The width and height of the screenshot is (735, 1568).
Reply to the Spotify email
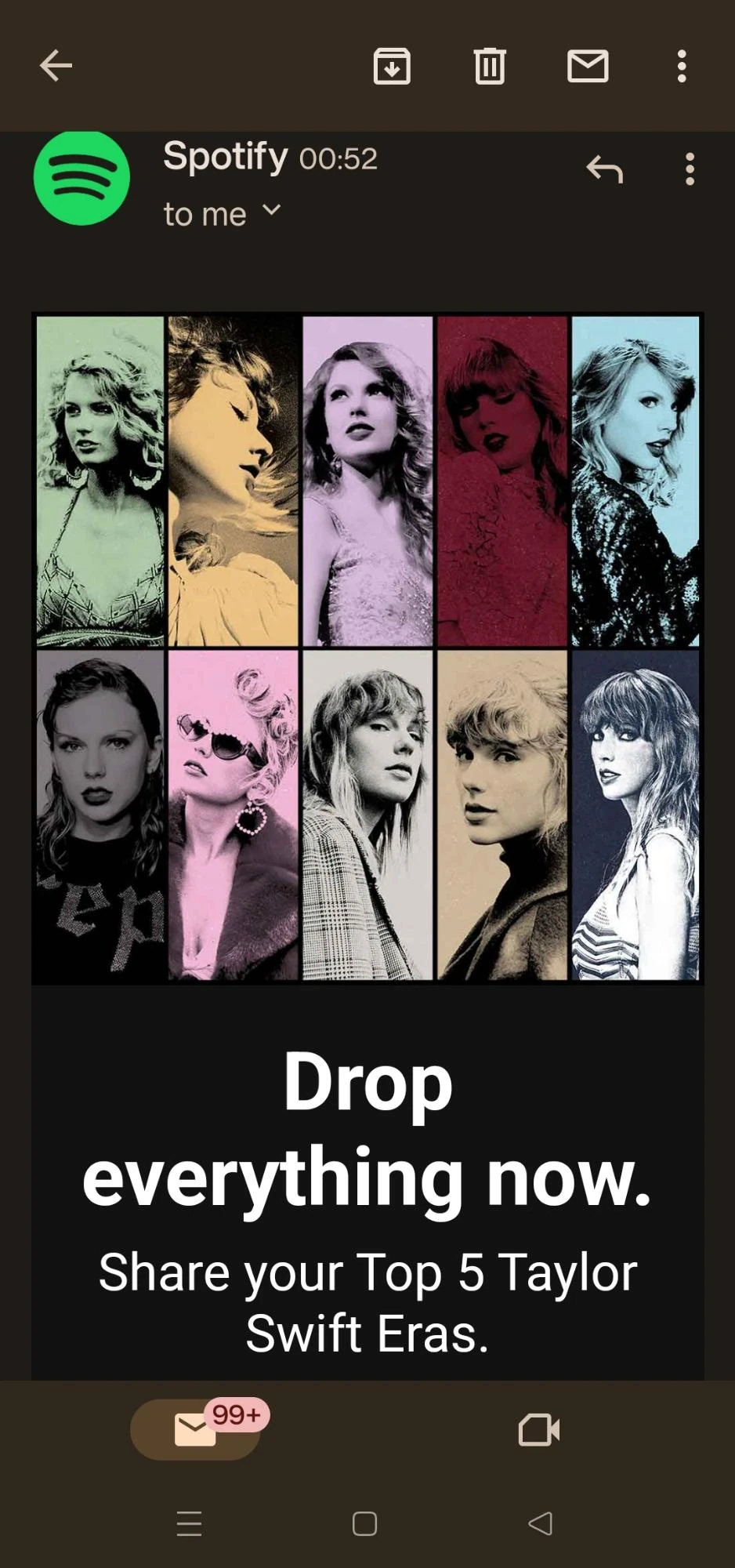[605, 170]
